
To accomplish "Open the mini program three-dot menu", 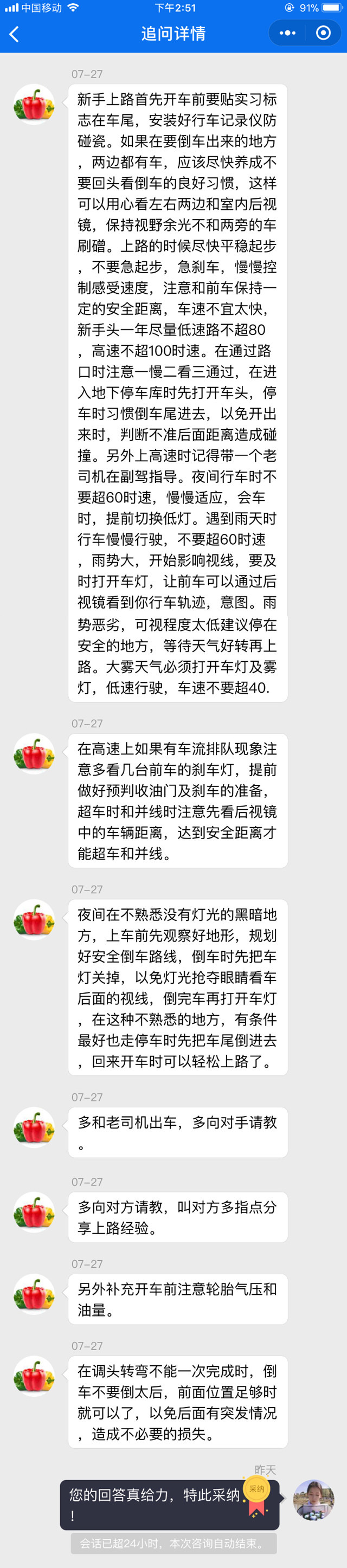I will [x=287, y=34].
